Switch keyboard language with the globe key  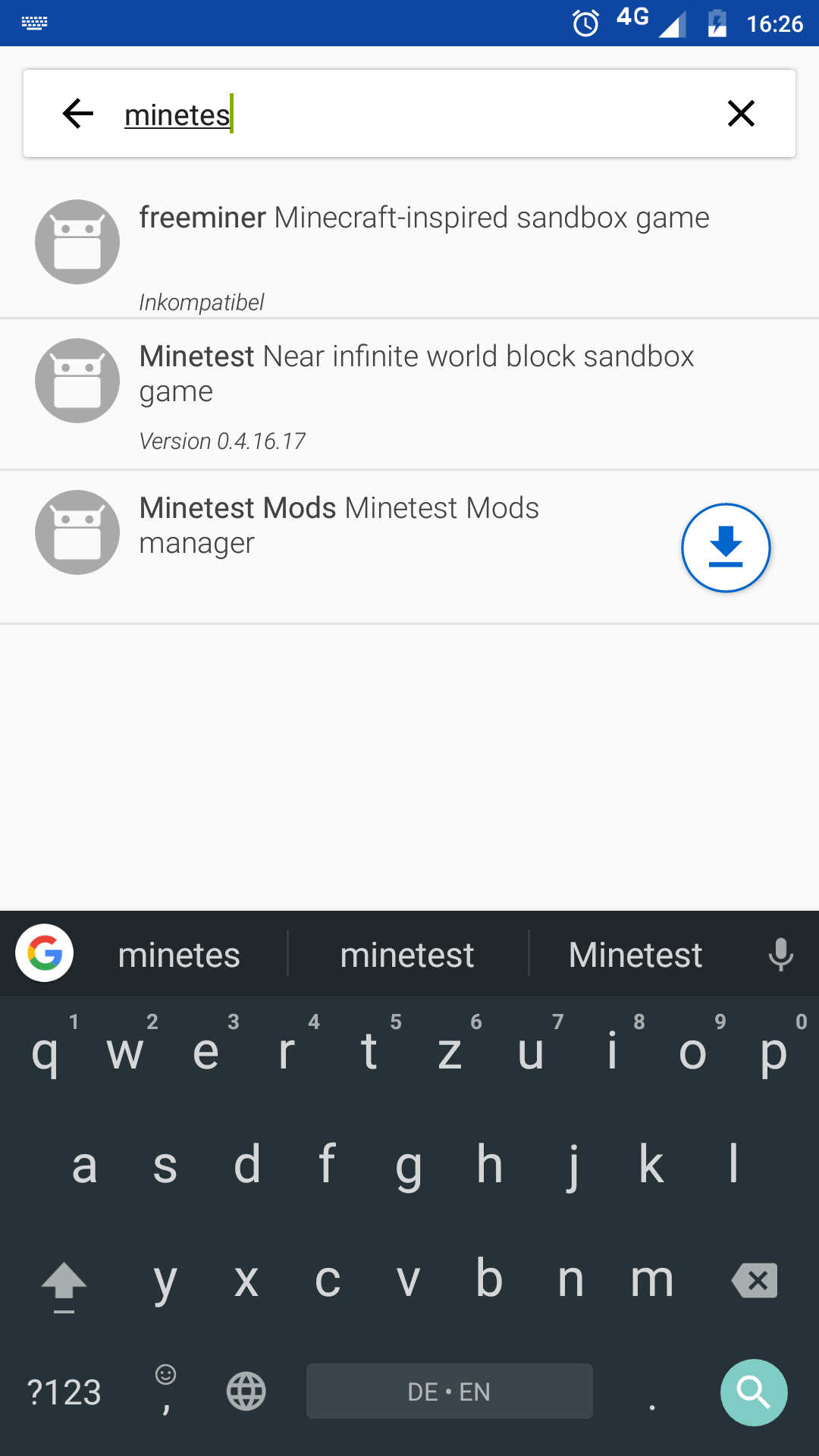246,1392
